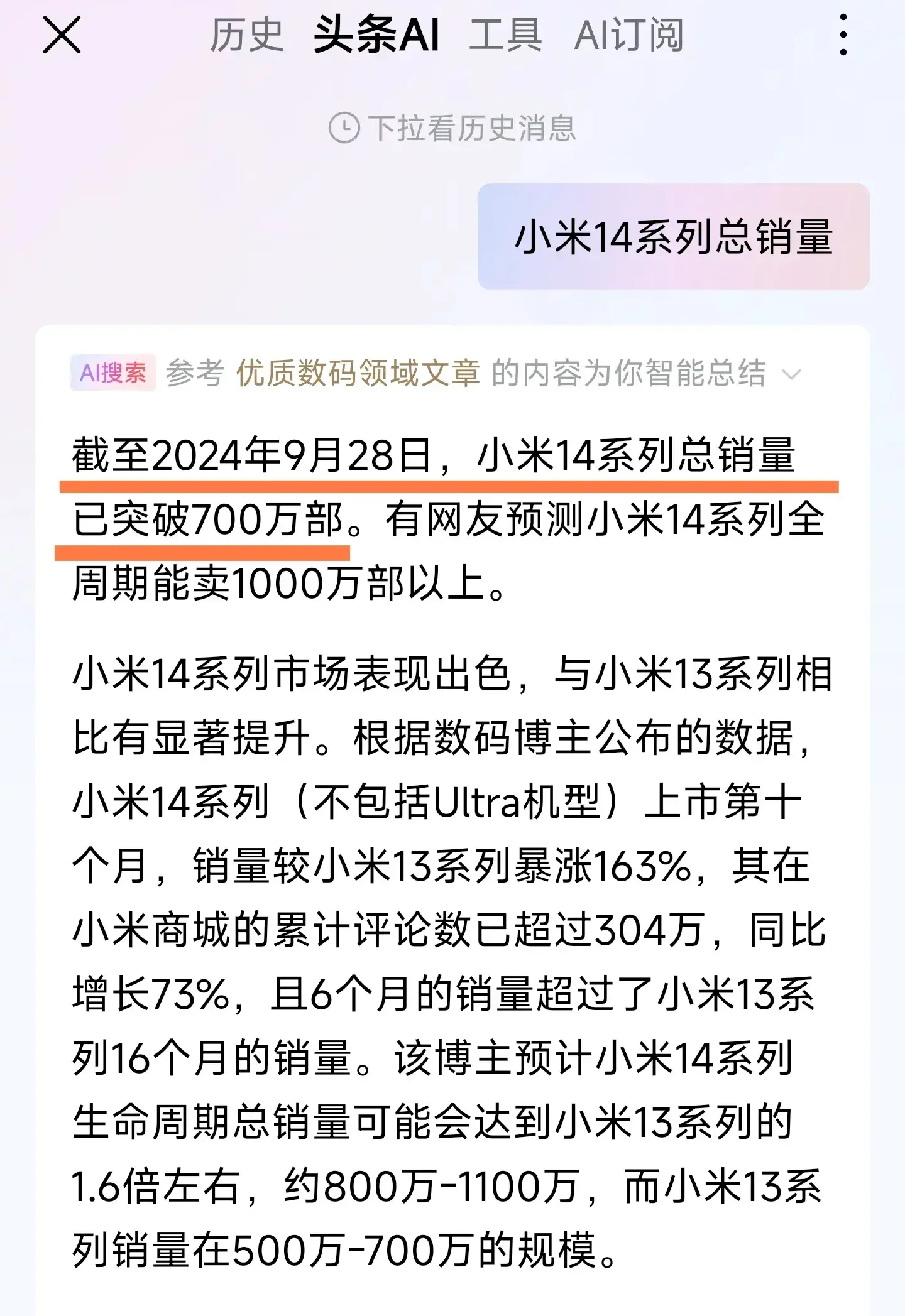The image size is (905, 1316).
Task: Open the three-dot overflow menu
Action: tap(843, 35)
